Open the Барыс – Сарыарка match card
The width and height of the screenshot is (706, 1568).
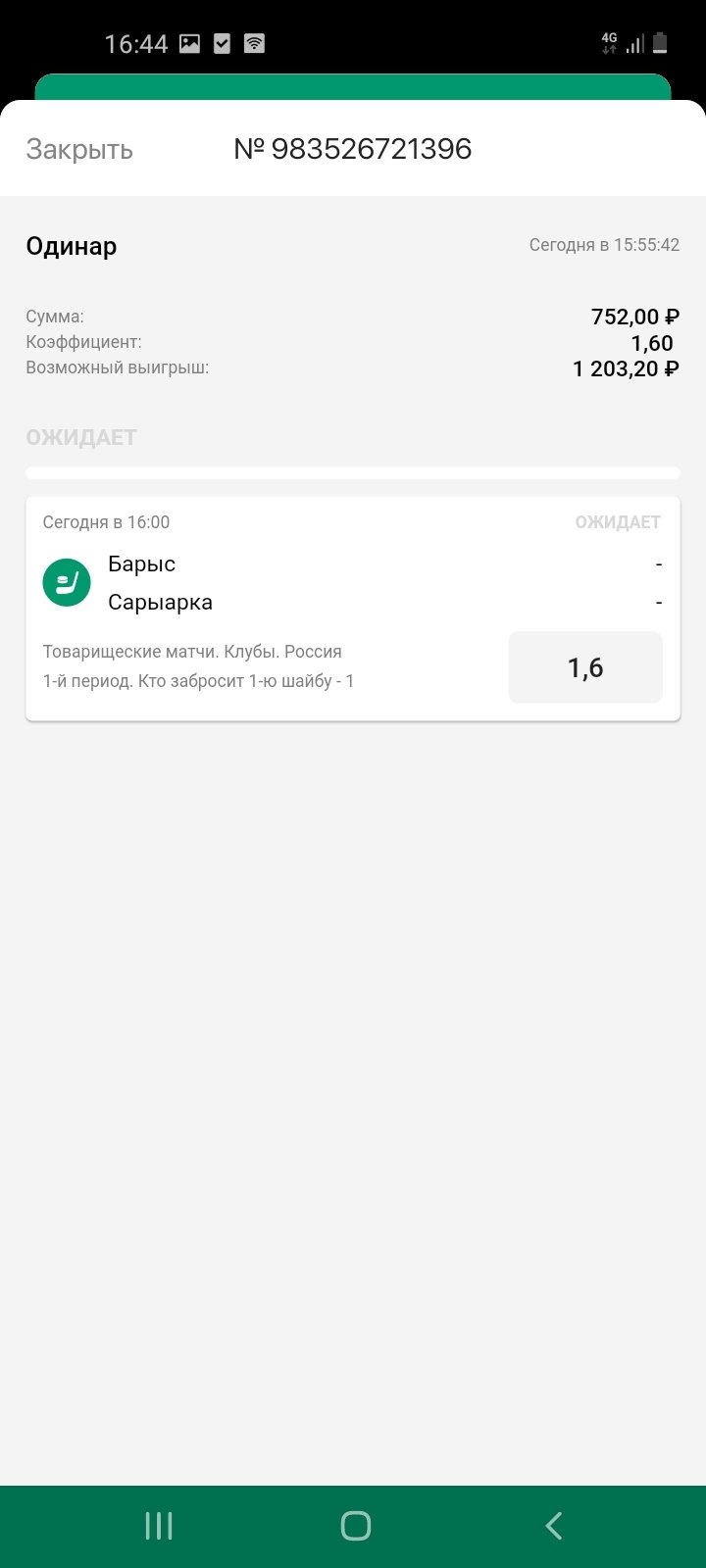tap(294, 584)
